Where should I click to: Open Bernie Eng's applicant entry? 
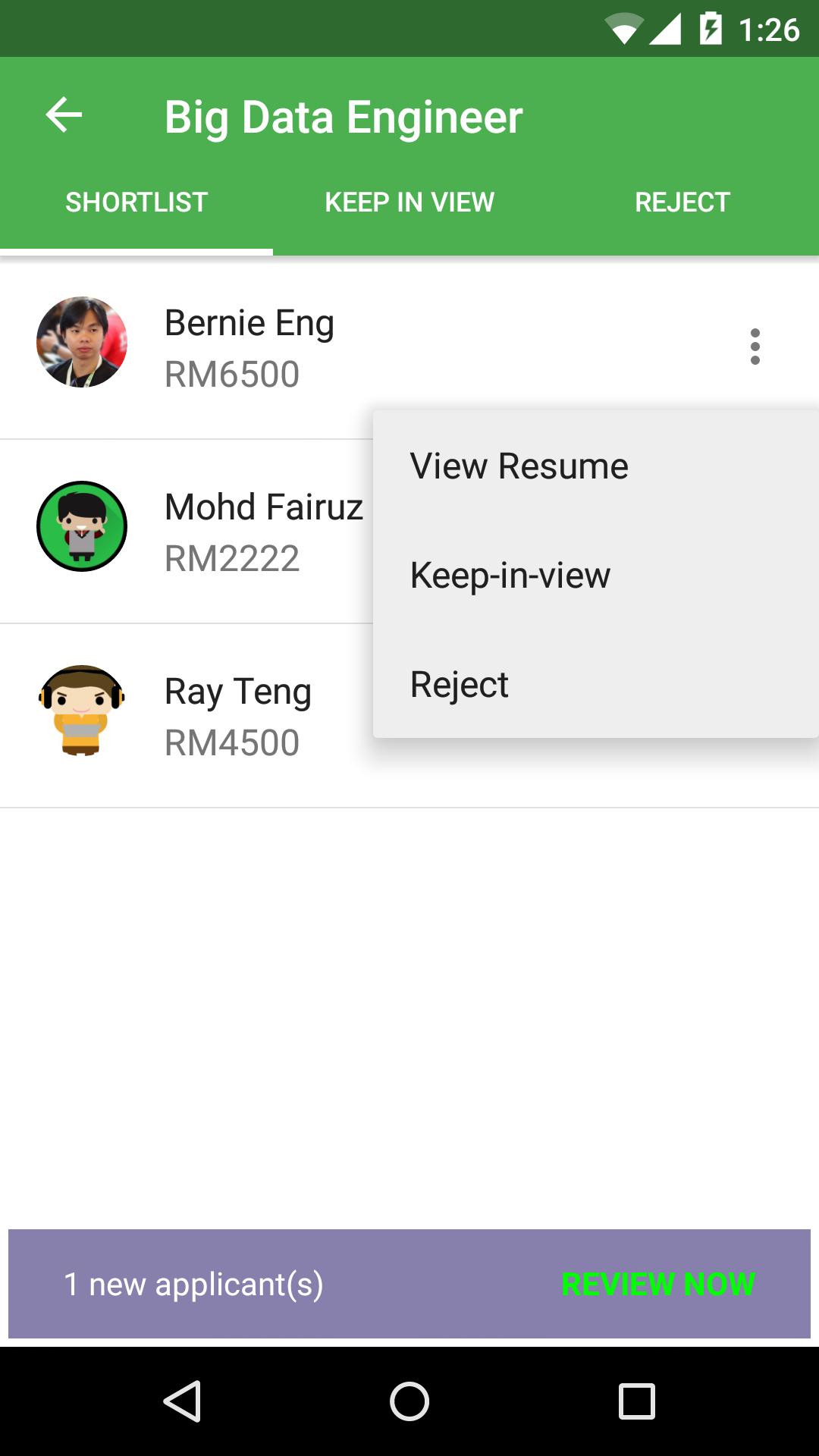[x=250, y=322]
